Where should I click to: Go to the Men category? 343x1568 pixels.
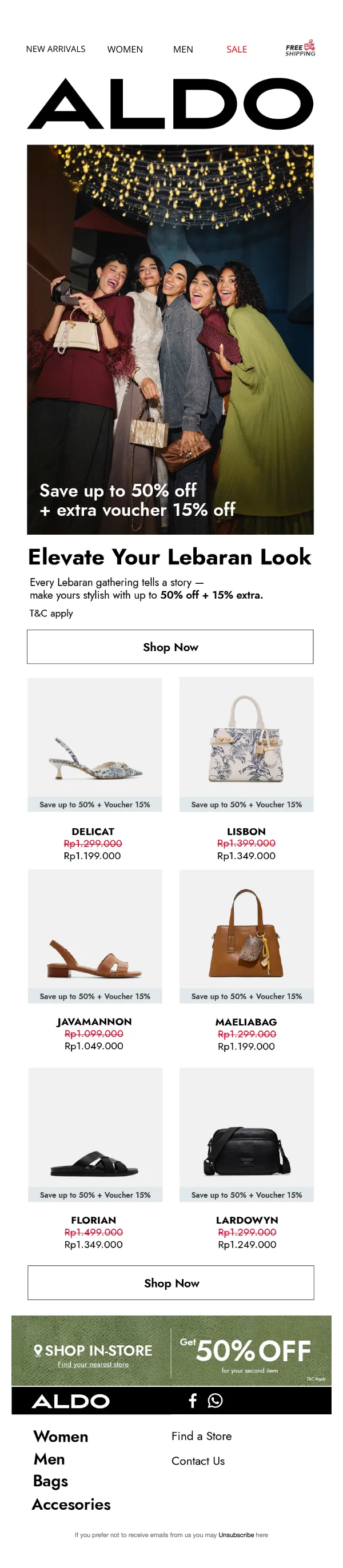coord(183,49)
